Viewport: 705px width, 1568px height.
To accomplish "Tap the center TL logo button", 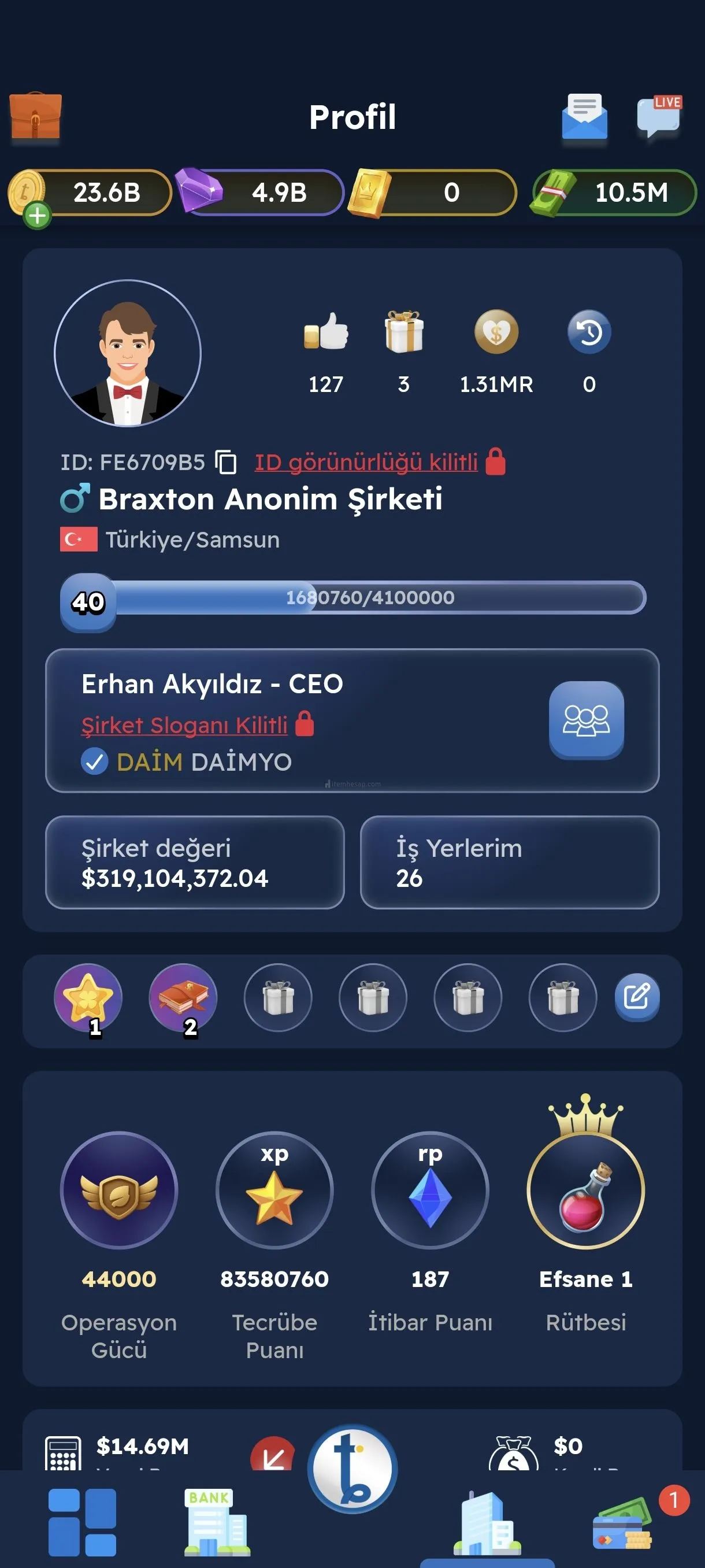I will (352, 1468).
